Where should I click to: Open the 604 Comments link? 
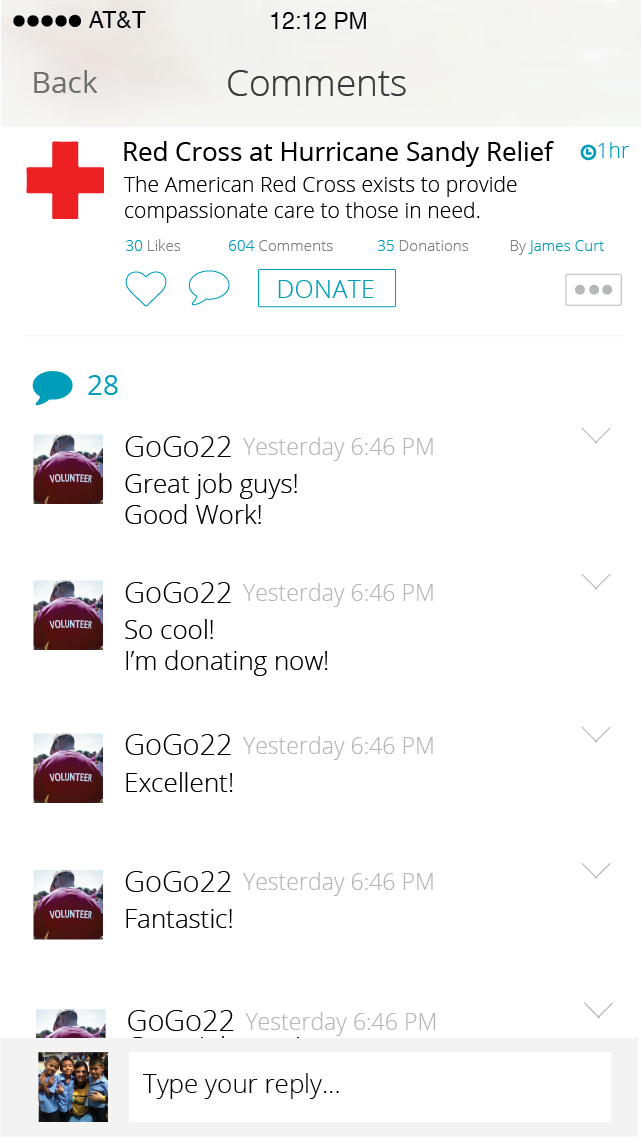(280, 246)
